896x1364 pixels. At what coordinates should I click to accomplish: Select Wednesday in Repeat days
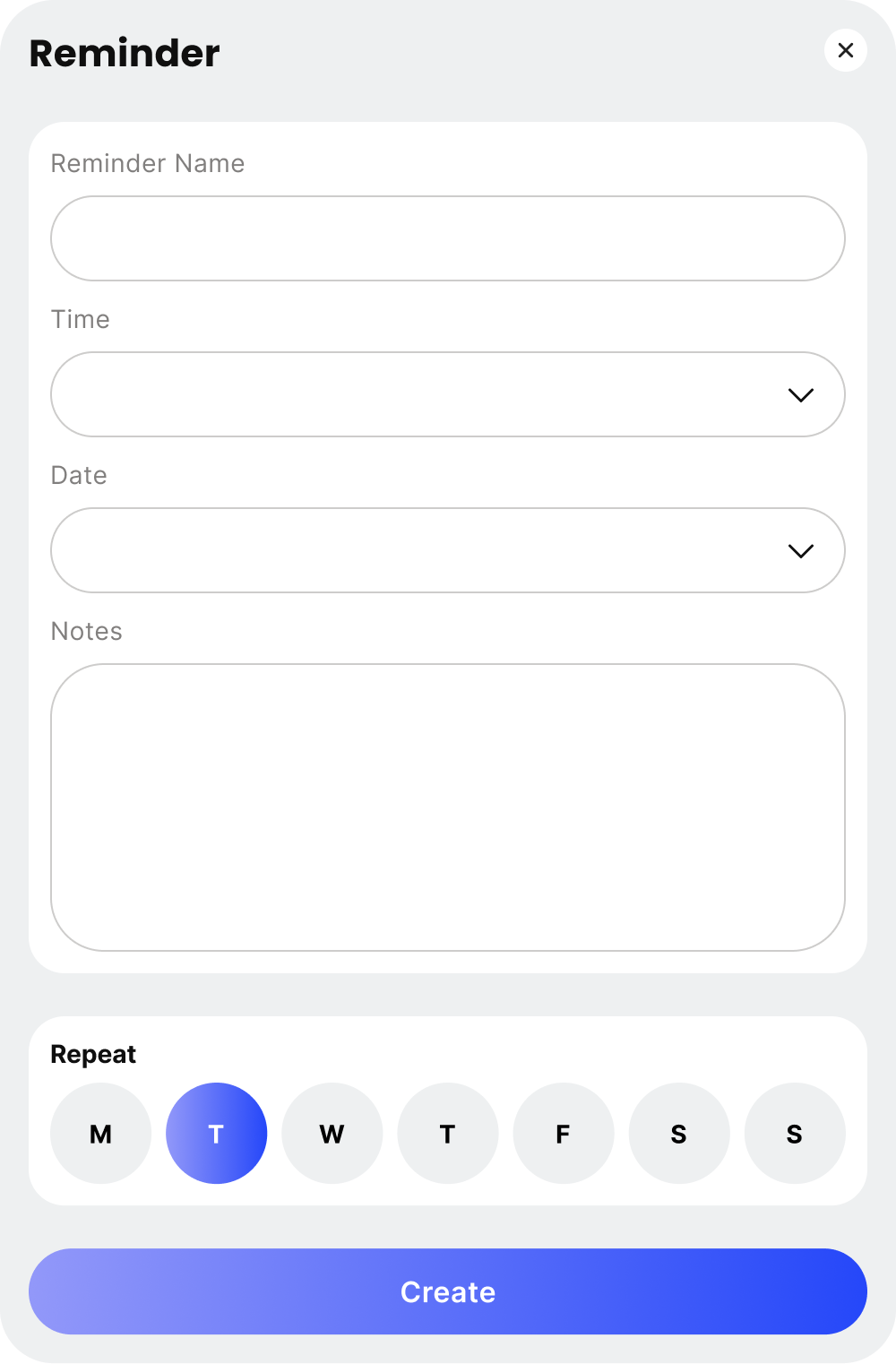pyautogui.click(x=332, y=1134)
